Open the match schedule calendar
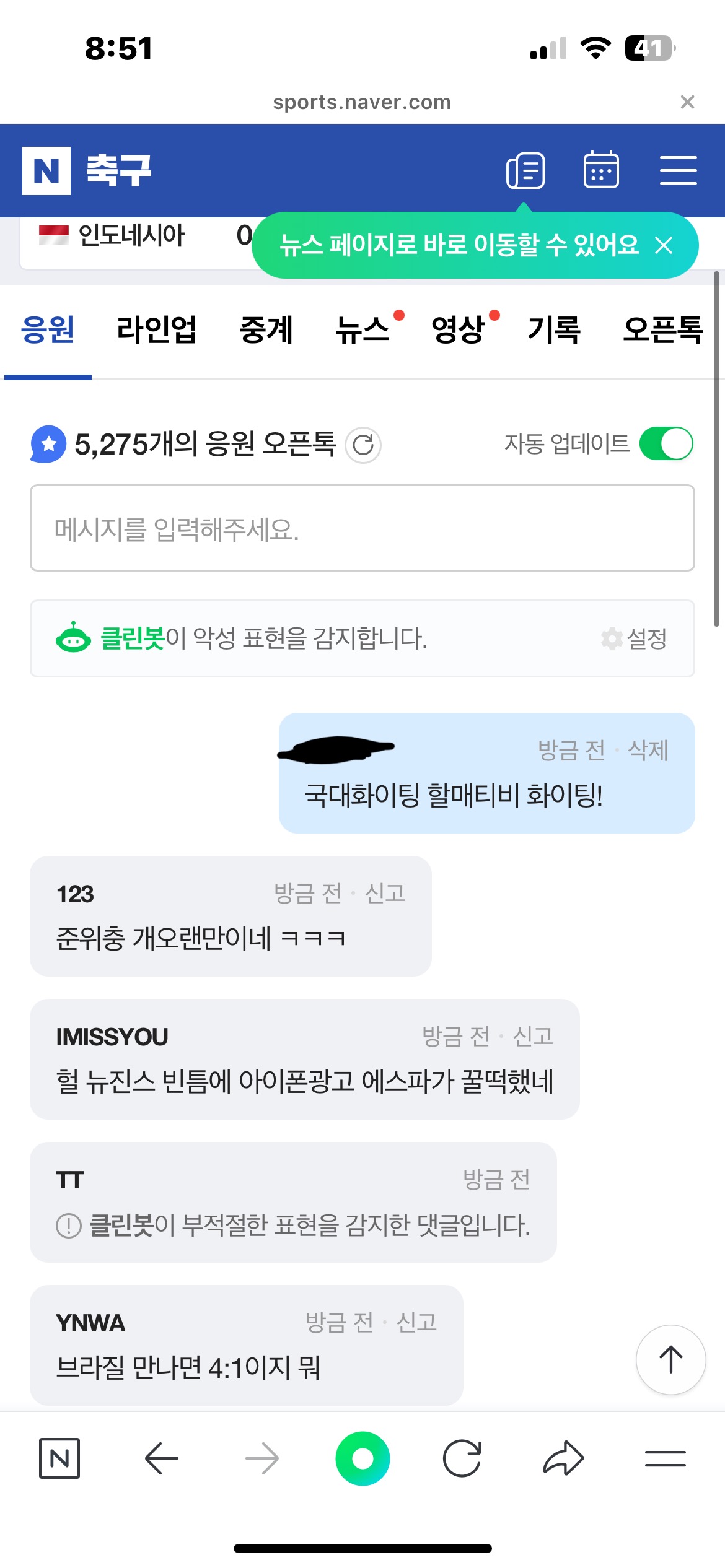This screenshot has width=725, height=1568. coord(601,170)
